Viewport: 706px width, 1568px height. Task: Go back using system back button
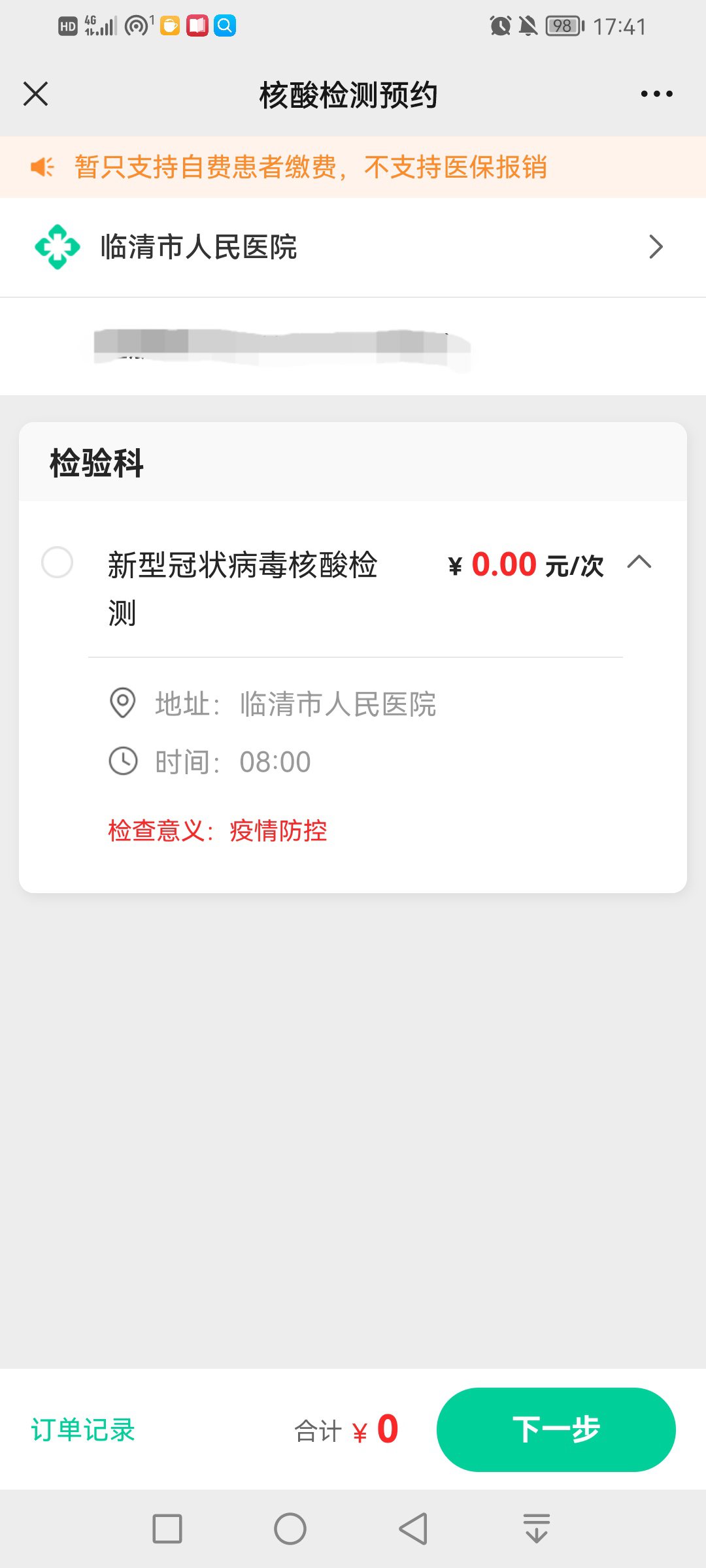[413, 1529]
